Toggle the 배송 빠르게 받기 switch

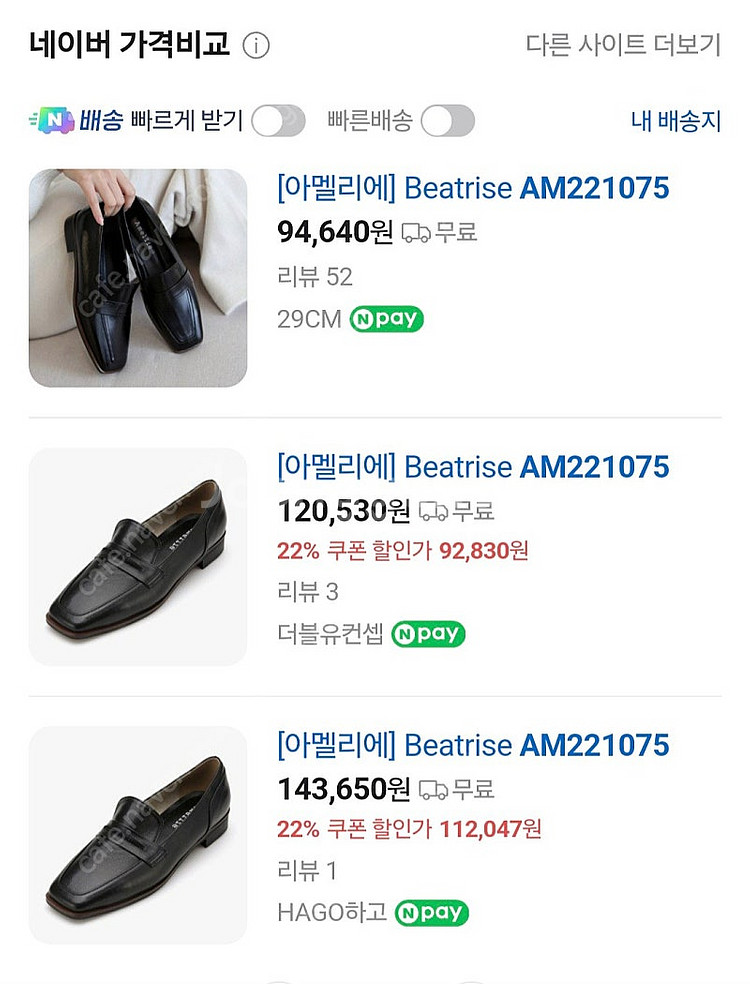coord(277,122)
